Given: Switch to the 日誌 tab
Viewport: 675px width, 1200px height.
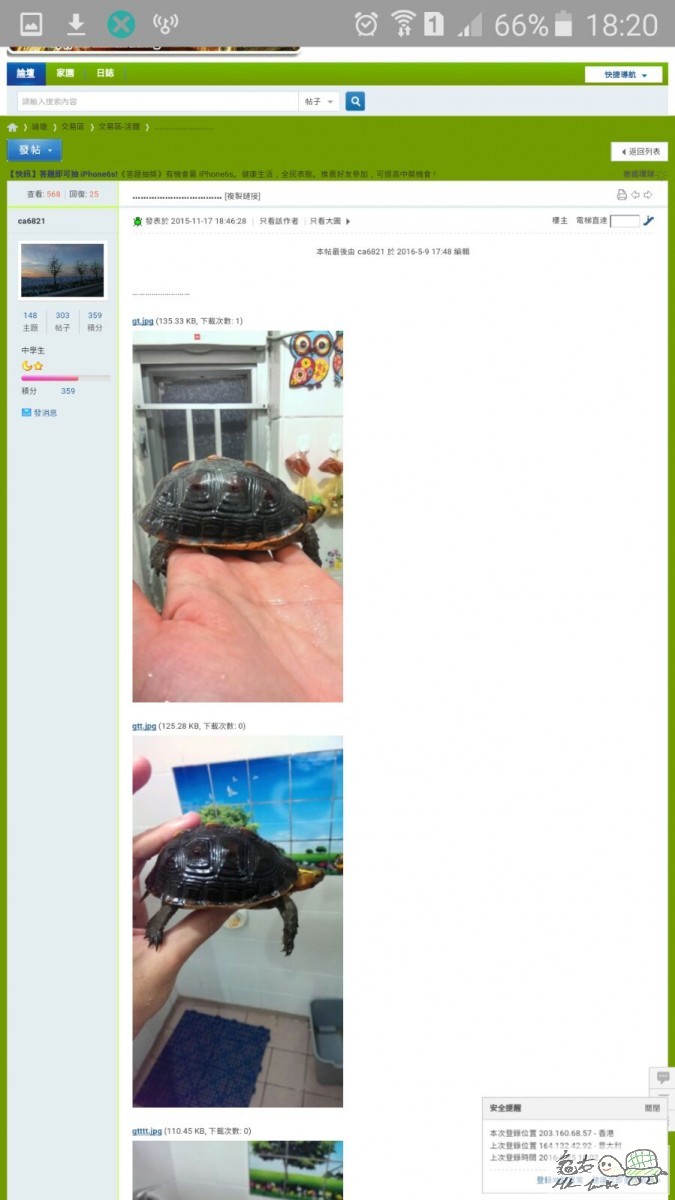Looking at the screenshot, I should (105, 73).
